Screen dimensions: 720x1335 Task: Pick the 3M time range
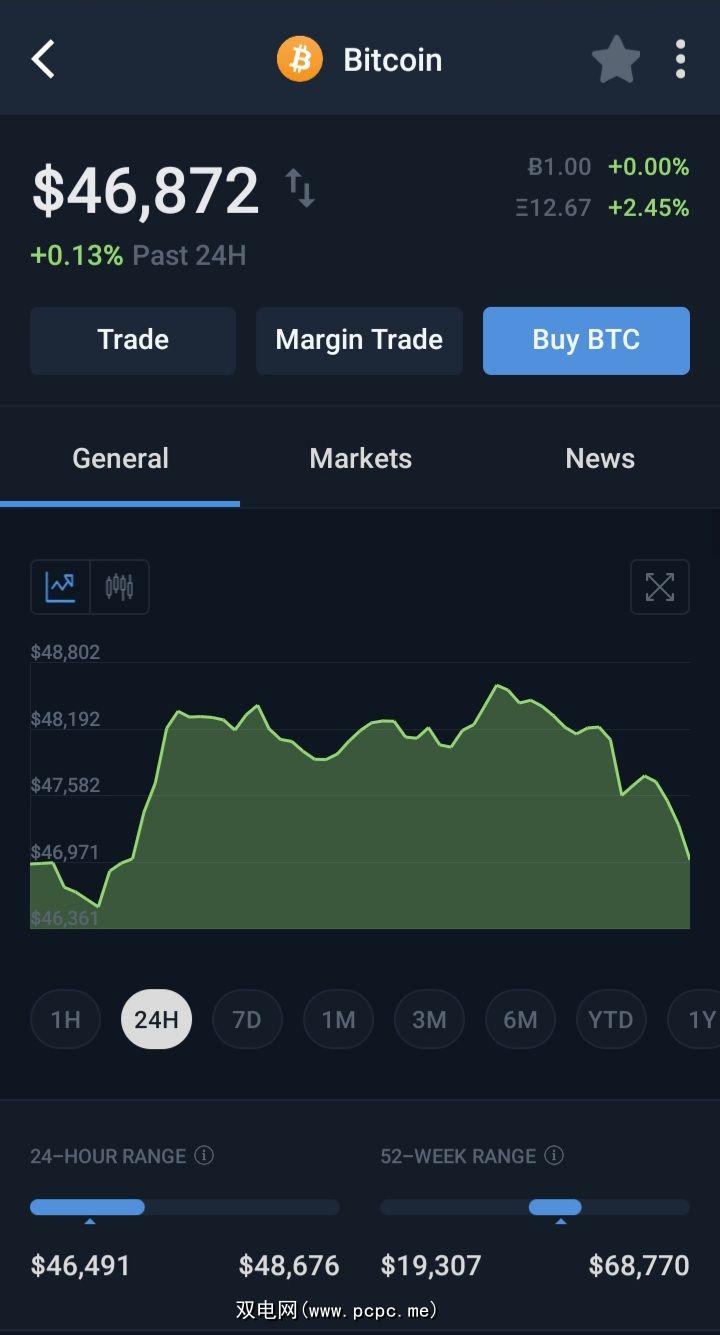pyautogui.click(x=429, y=1019)
